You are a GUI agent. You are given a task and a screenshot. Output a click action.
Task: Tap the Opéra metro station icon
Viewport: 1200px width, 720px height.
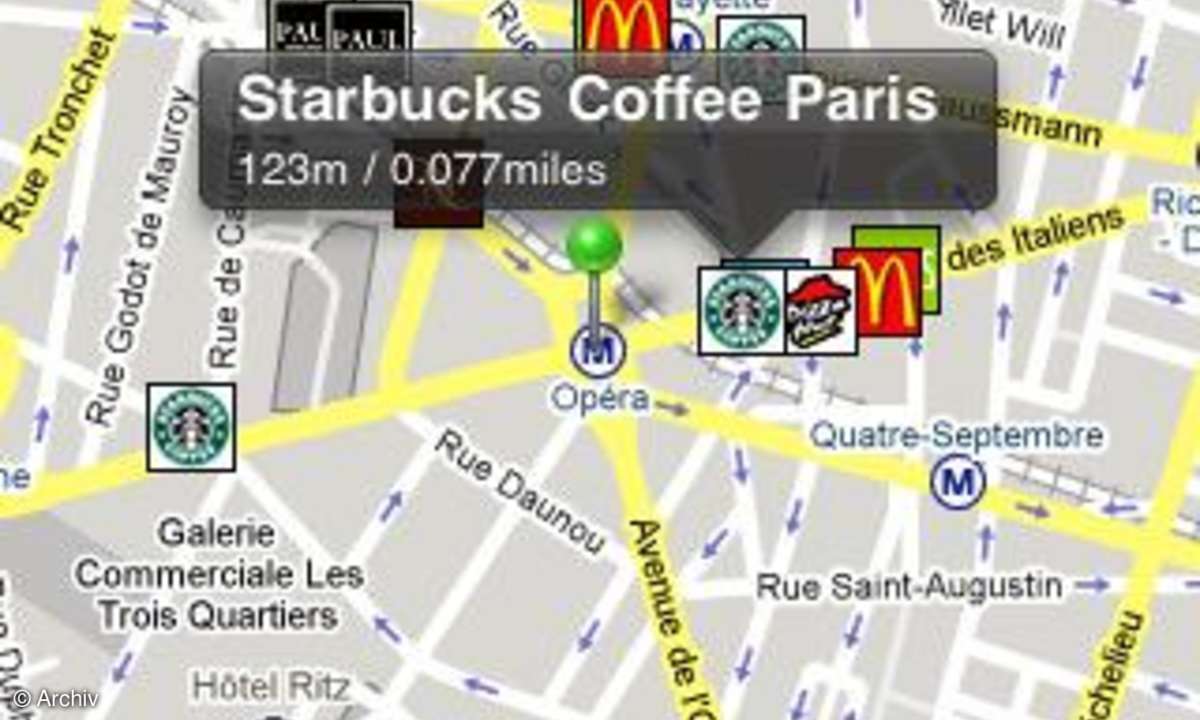(597, 352)
